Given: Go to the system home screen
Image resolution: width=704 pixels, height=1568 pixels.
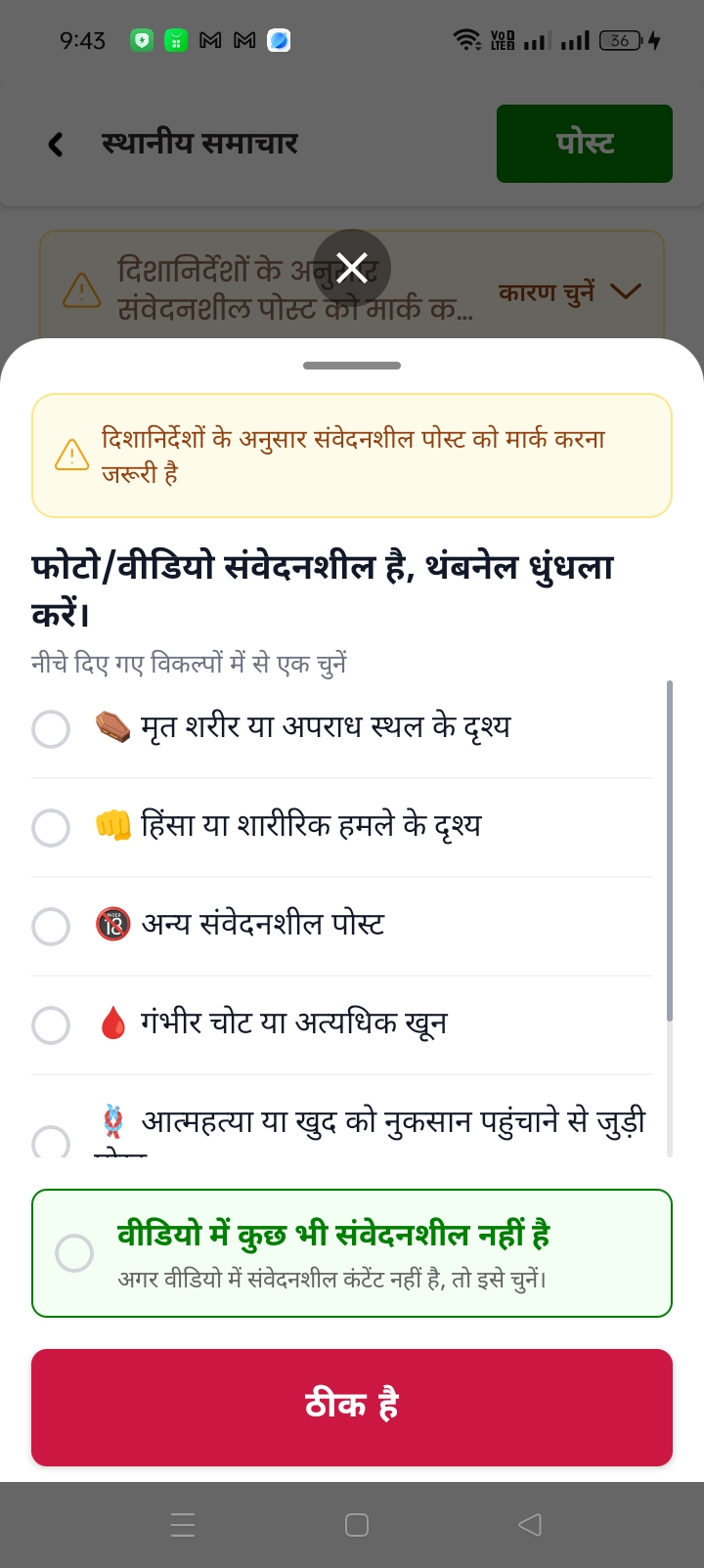Looking at the screenshot, I should tap(357, 1525).
